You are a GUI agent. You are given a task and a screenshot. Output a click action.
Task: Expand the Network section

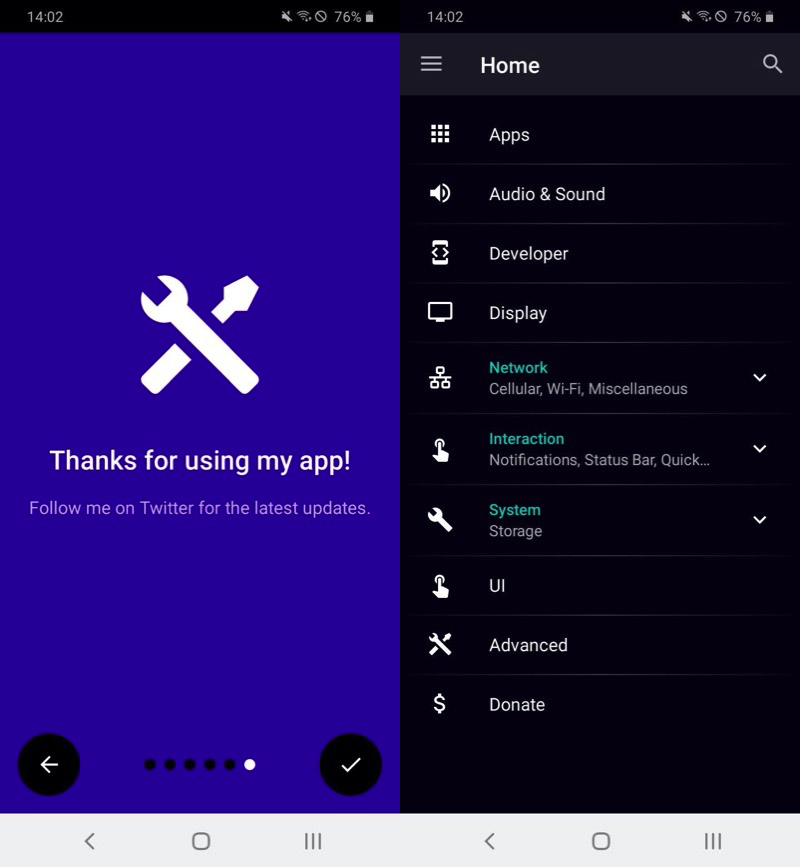759,378
